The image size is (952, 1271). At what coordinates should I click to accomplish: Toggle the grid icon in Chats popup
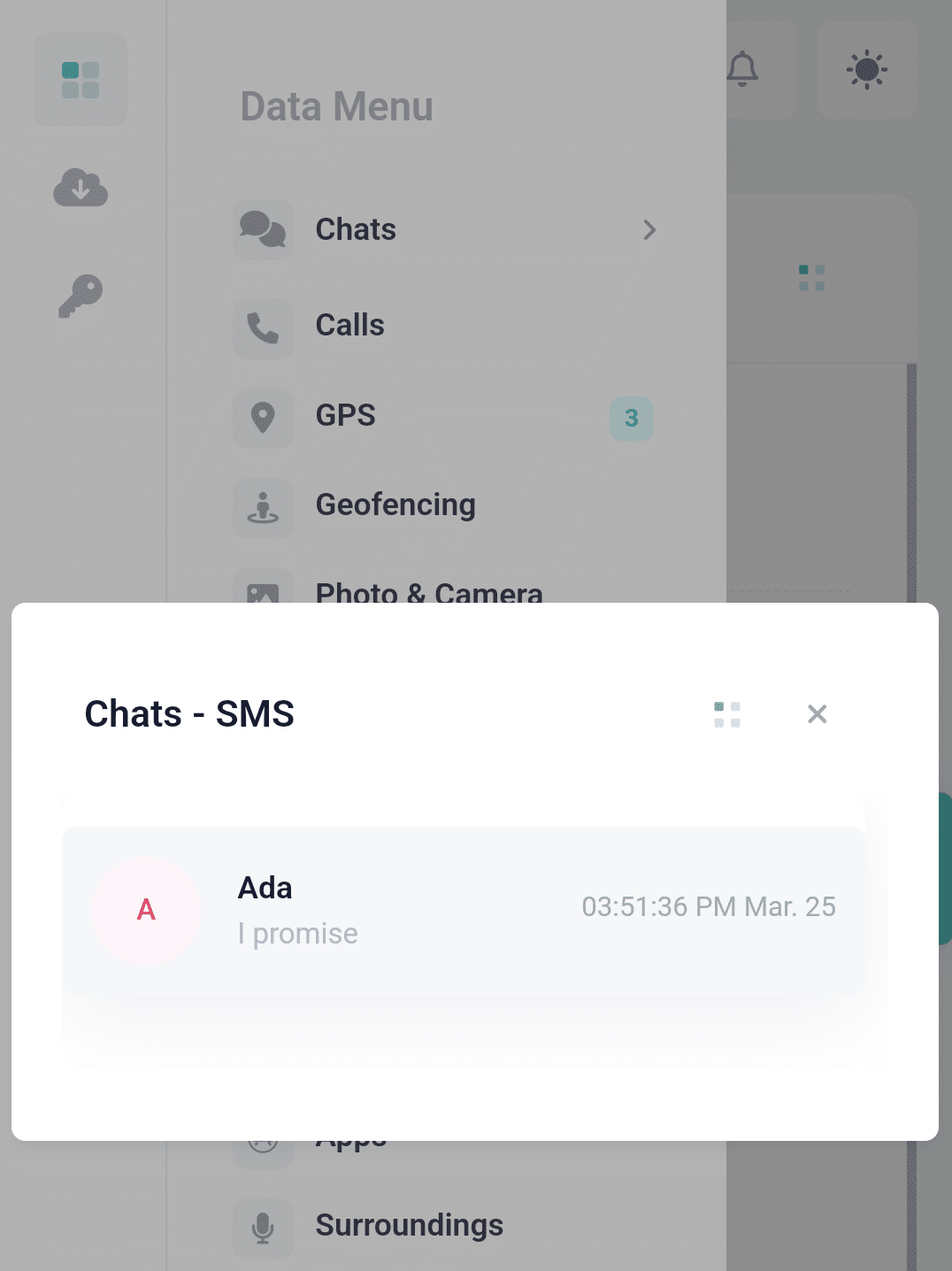coord(727,714)
